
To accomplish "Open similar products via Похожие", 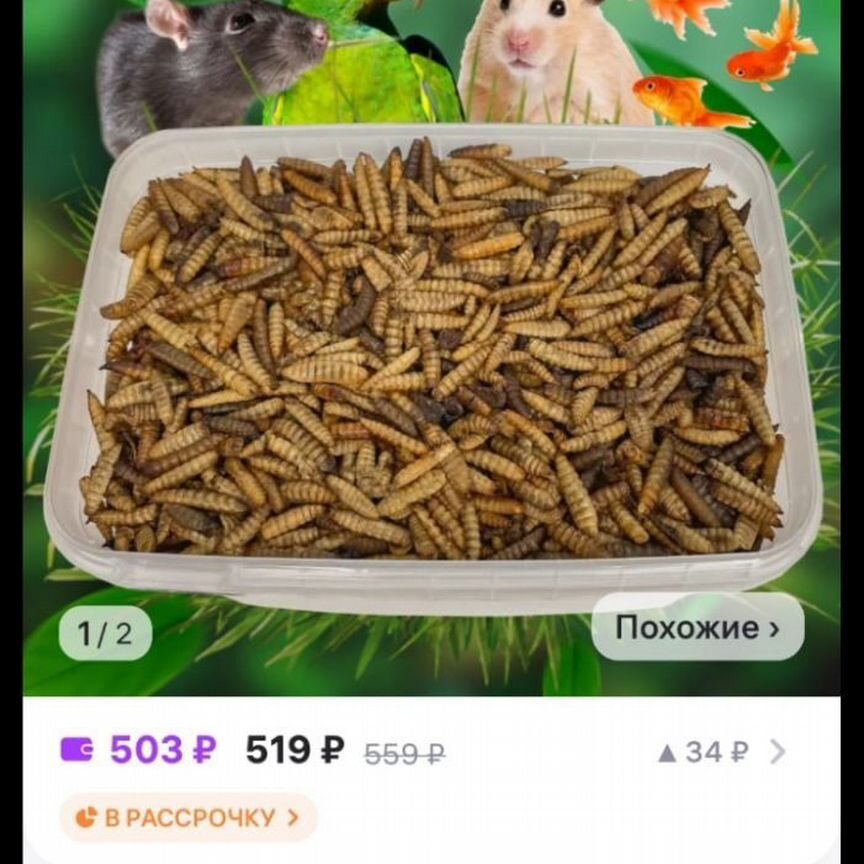I will click(x=697, y=628).
